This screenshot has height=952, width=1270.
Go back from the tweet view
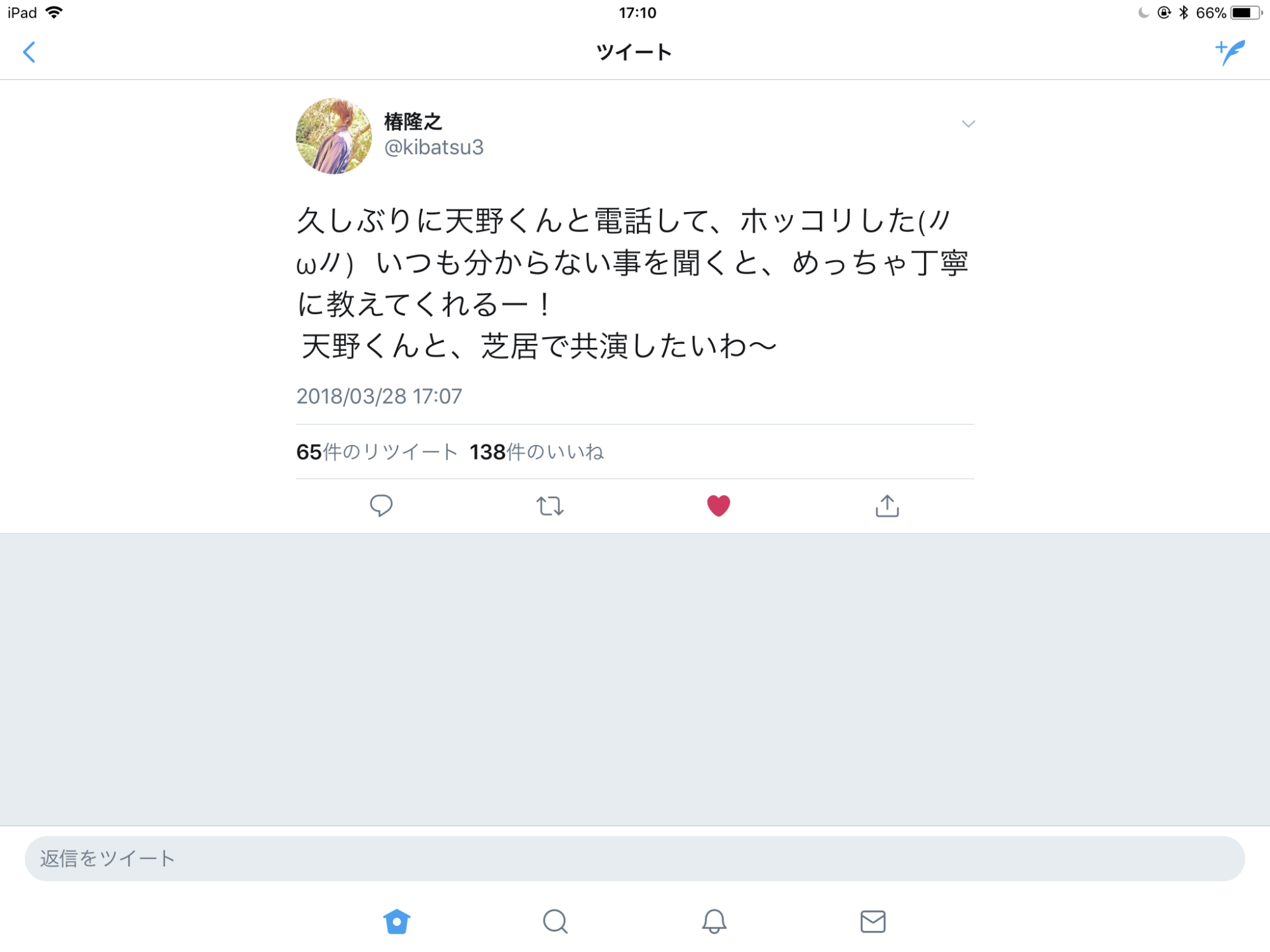(x=29, y=52)
